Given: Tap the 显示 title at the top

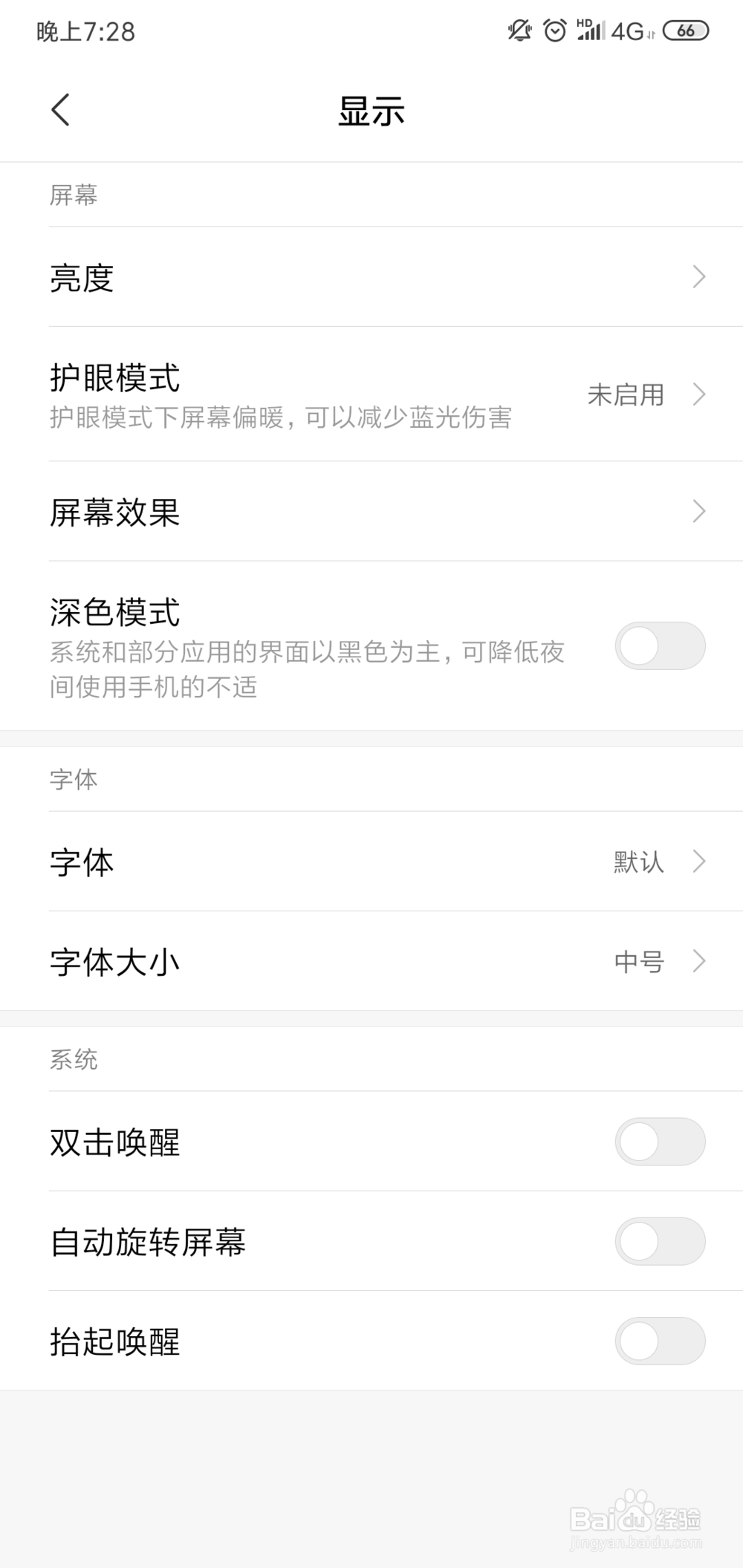Looking at the screenshot, I should 371,110.
